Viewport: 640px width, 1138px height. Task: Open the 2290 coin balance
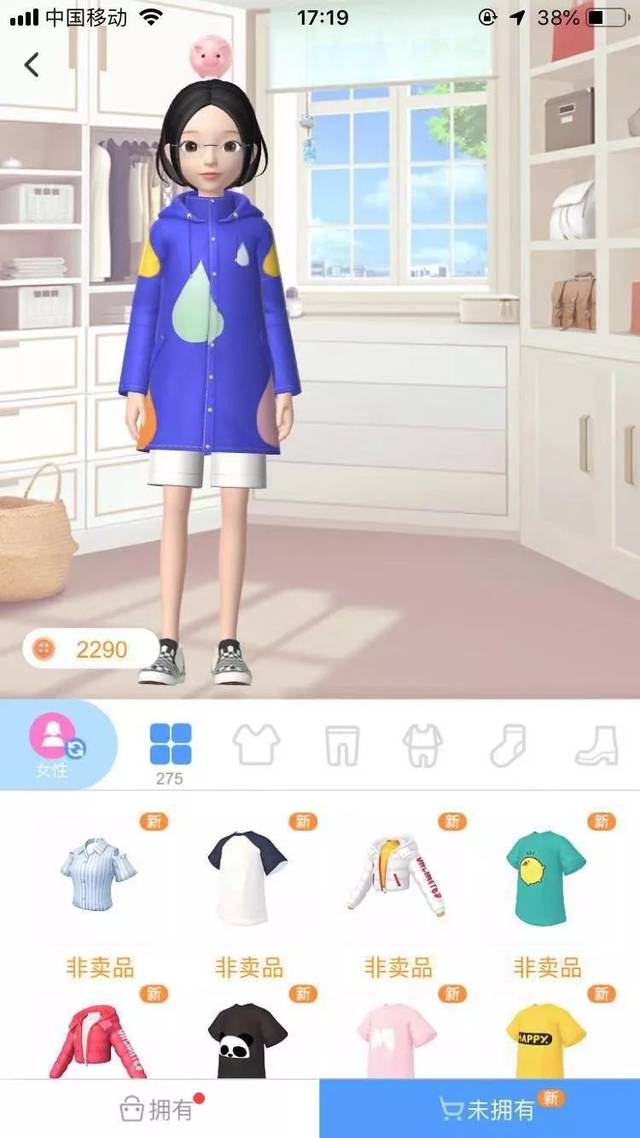(x=90, y=649)
